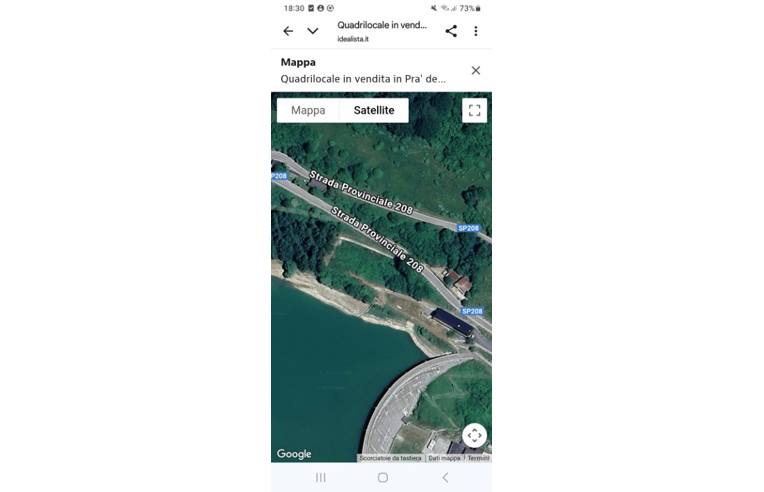Open the three-dot overflow menu
The image size is (764, 492).
point(476,31)
